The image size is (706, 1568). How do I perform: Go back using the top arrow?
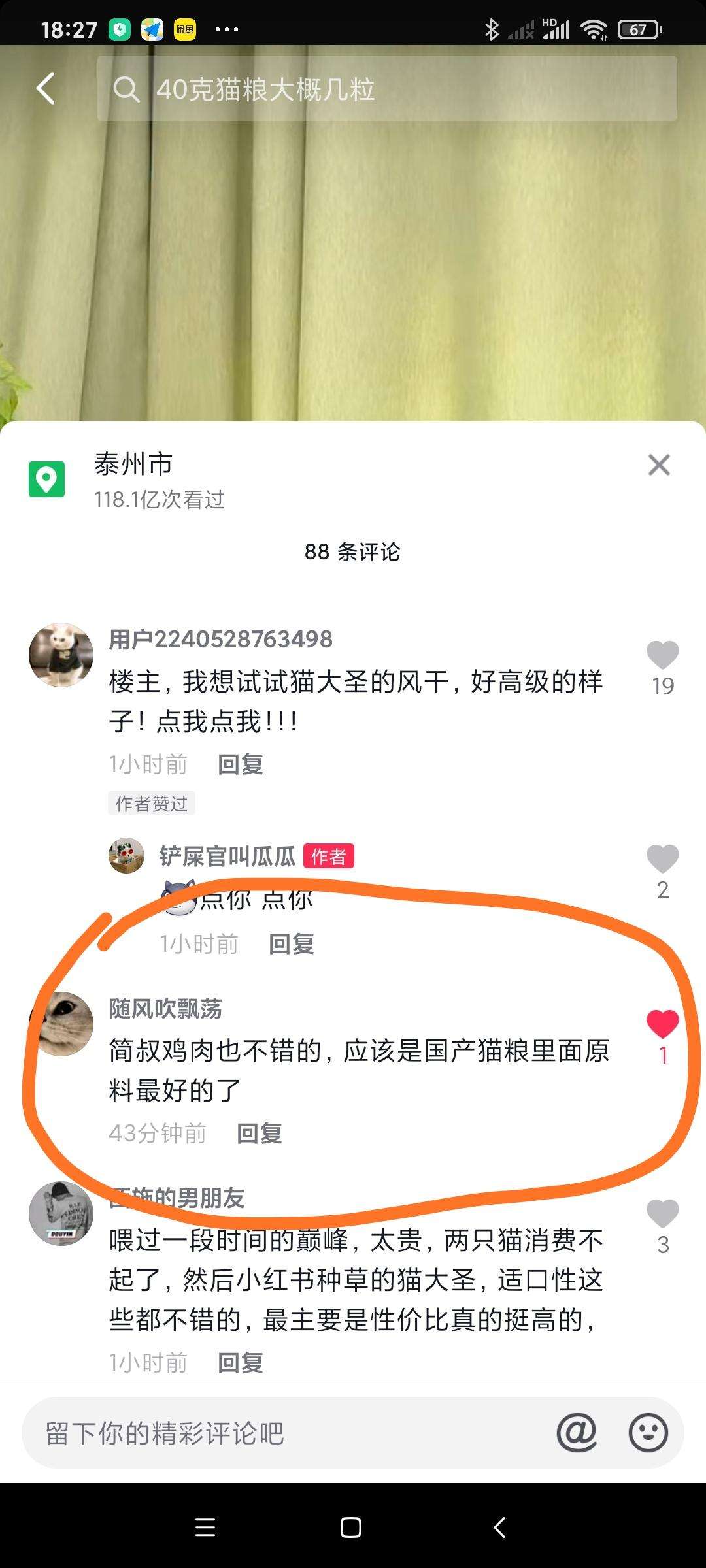pyautogui.click(x=46, y=89)
